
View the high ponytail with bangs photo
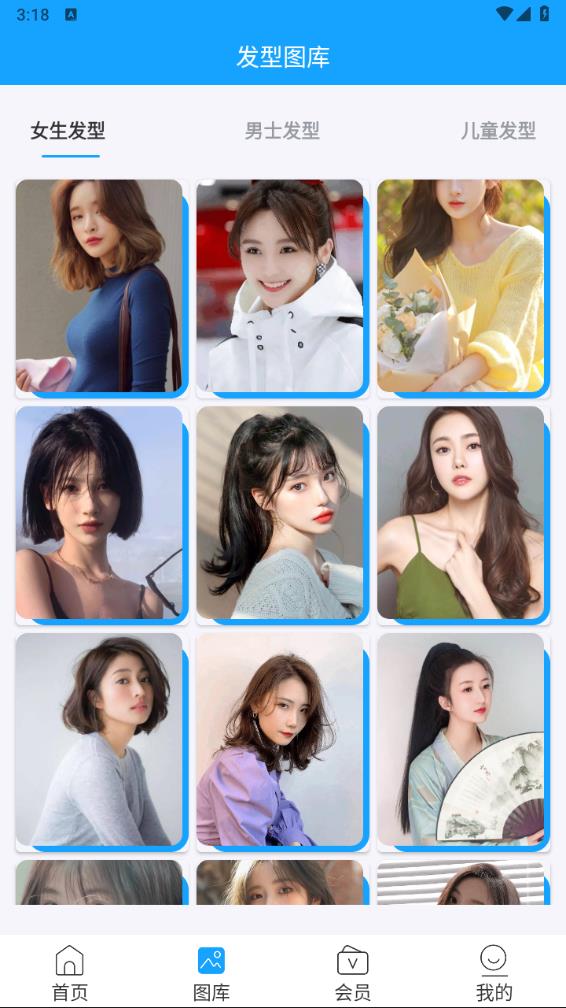280,513
